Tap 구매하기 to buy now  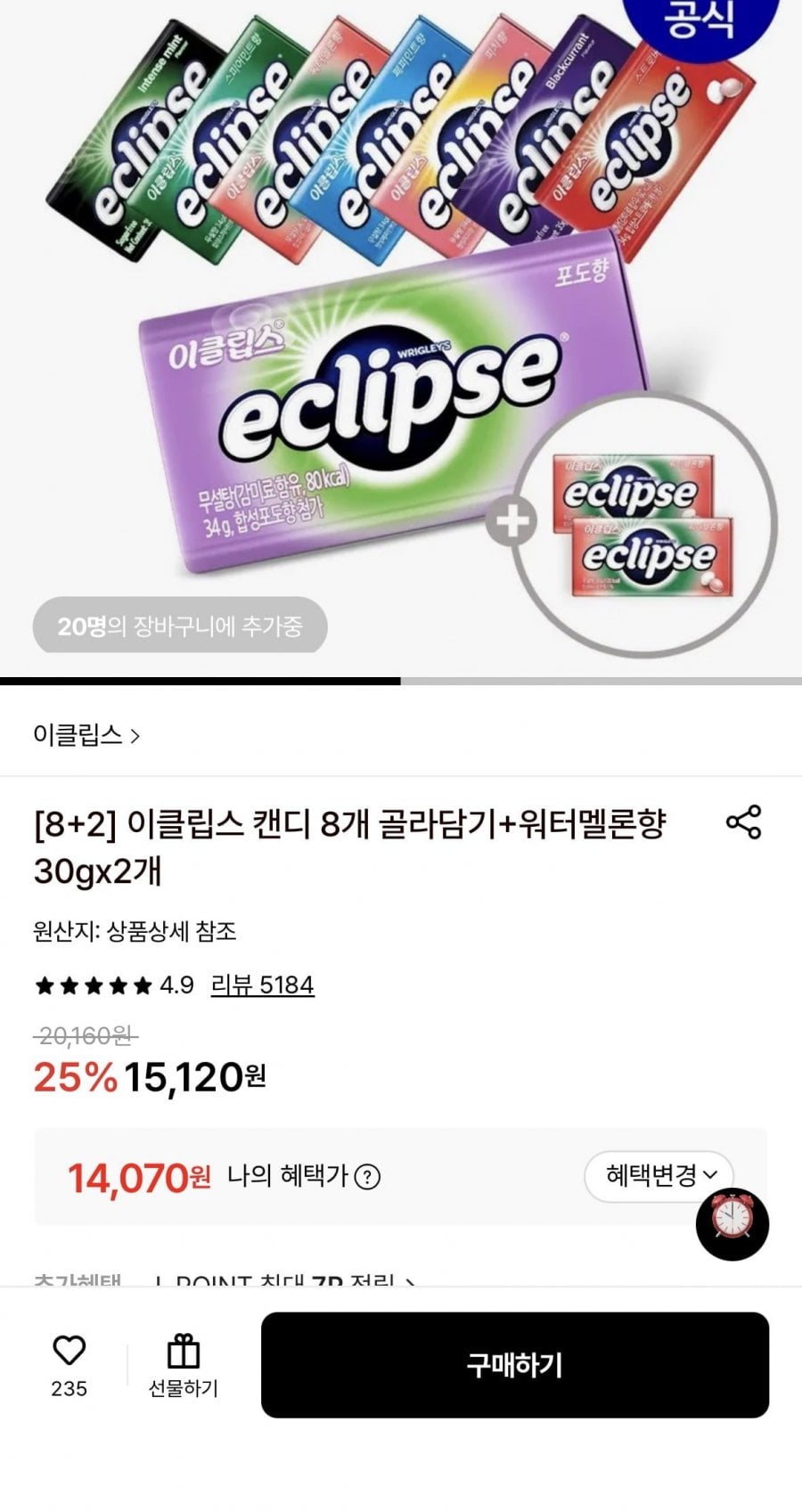515,1364
